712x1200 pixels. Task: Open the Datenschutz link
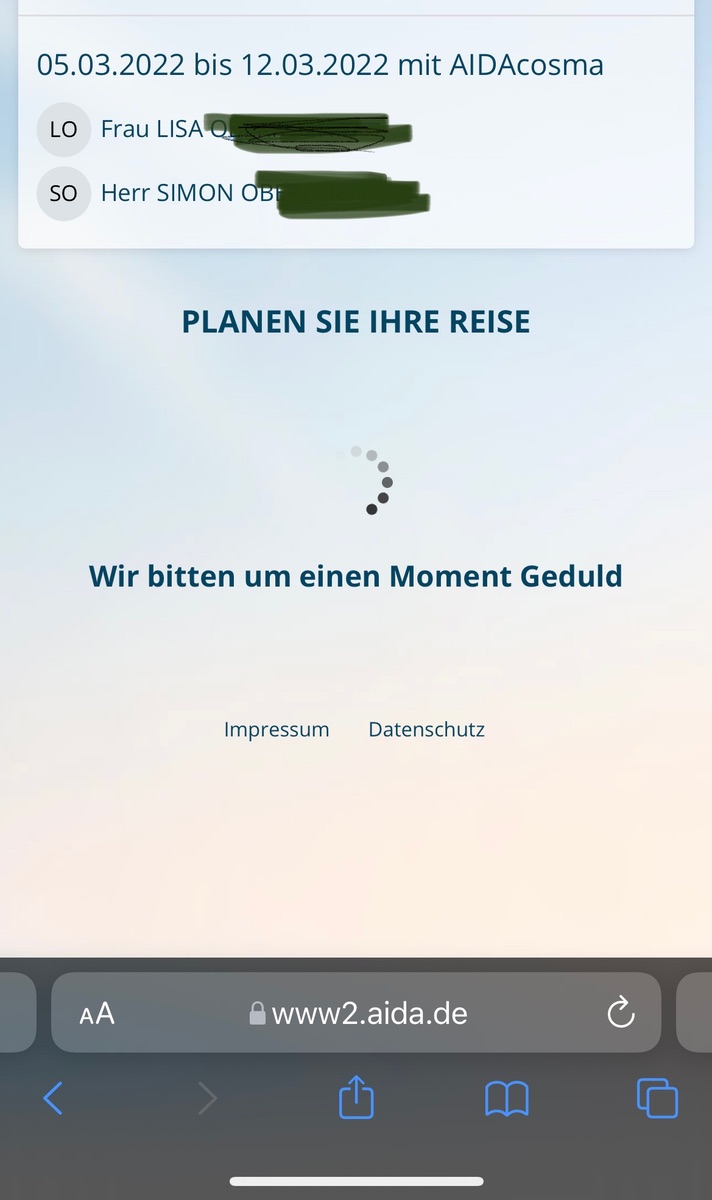click(x=426, y=729)
